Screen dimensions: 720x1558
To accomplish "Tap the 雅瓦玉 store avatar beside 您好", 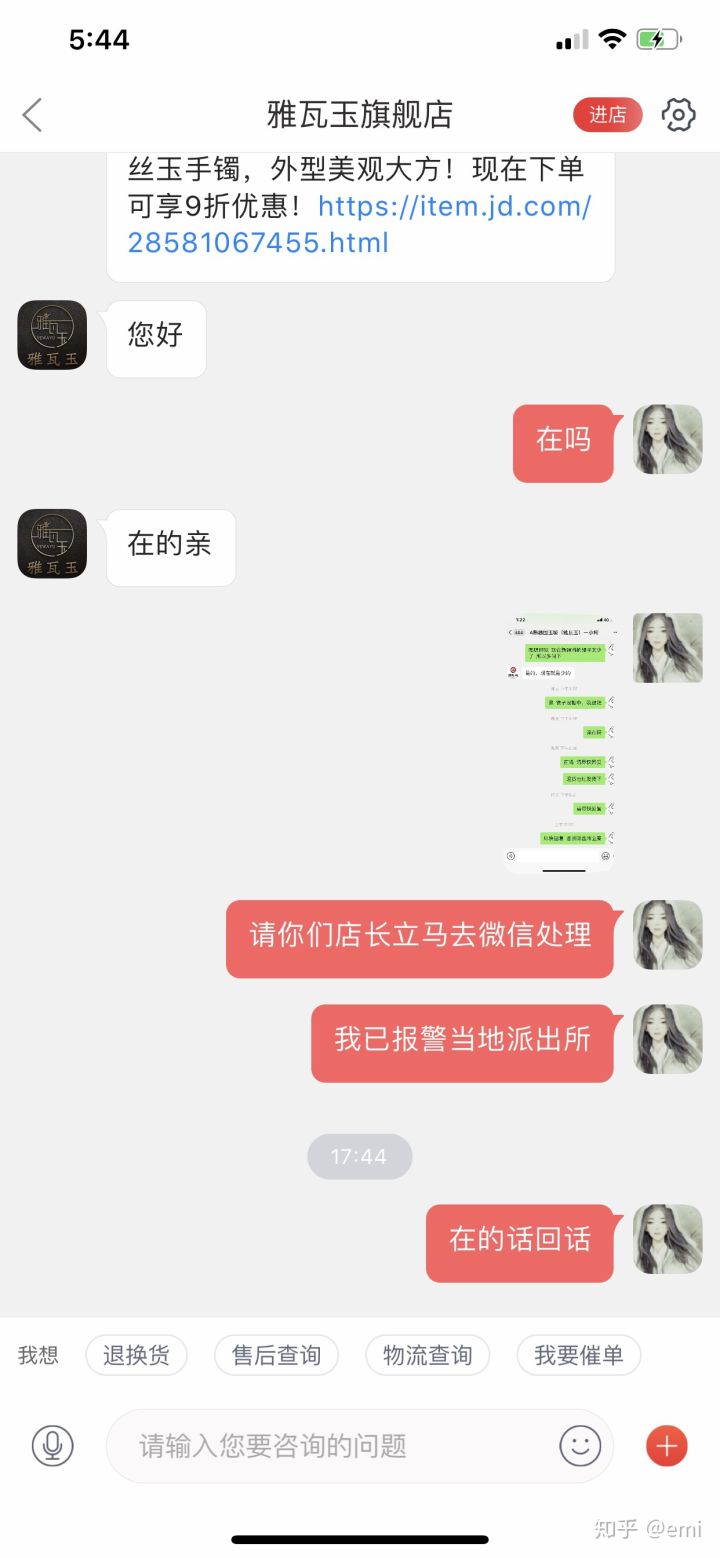I will click(x=52, y=335).
